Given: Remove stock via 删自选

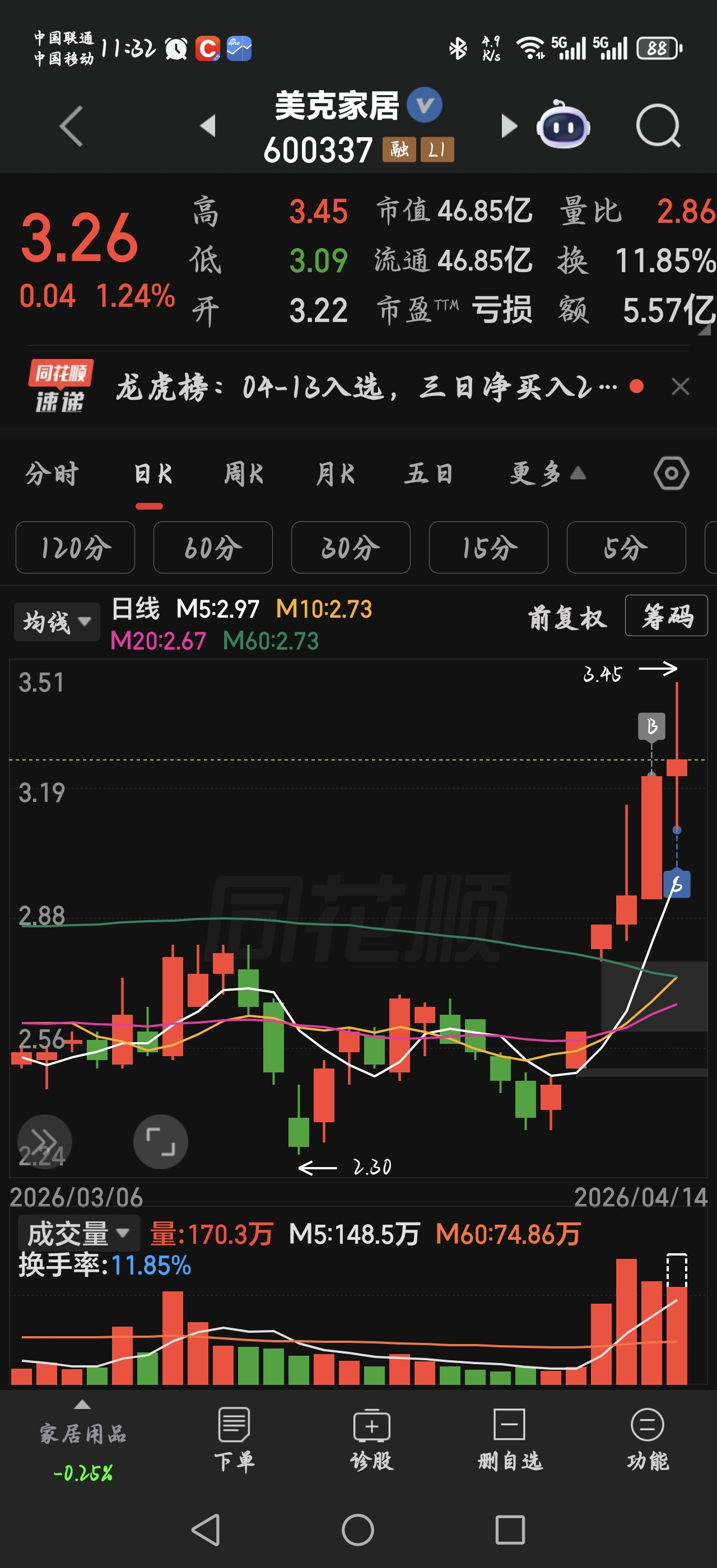Looking at the screenshot, I should click(510, 1440).
